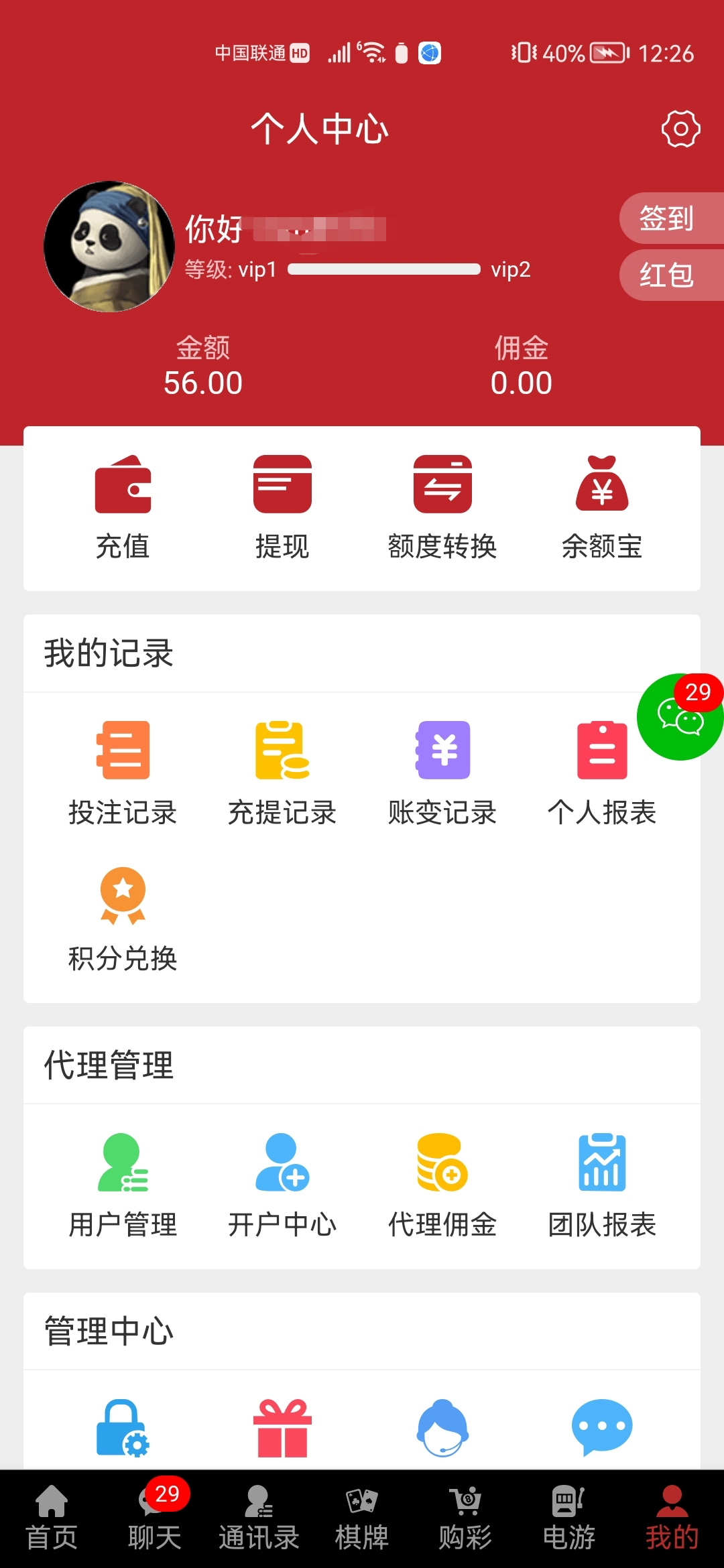Screen dimensions: 724x1568
Task: View 投注记录 betting records
Action: point(123,773)
